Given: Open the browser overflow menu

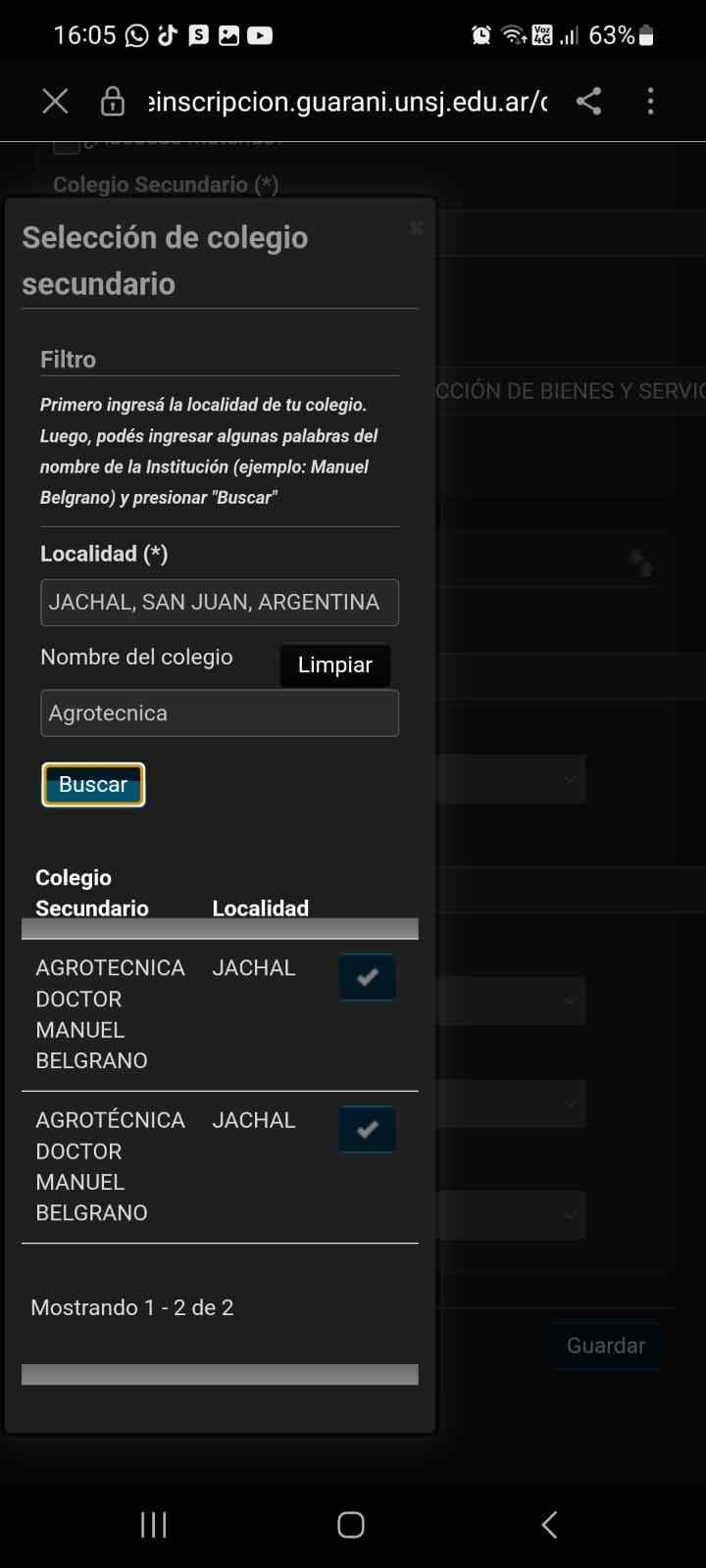Looking at the screenshot, I should tap(650, 101).
